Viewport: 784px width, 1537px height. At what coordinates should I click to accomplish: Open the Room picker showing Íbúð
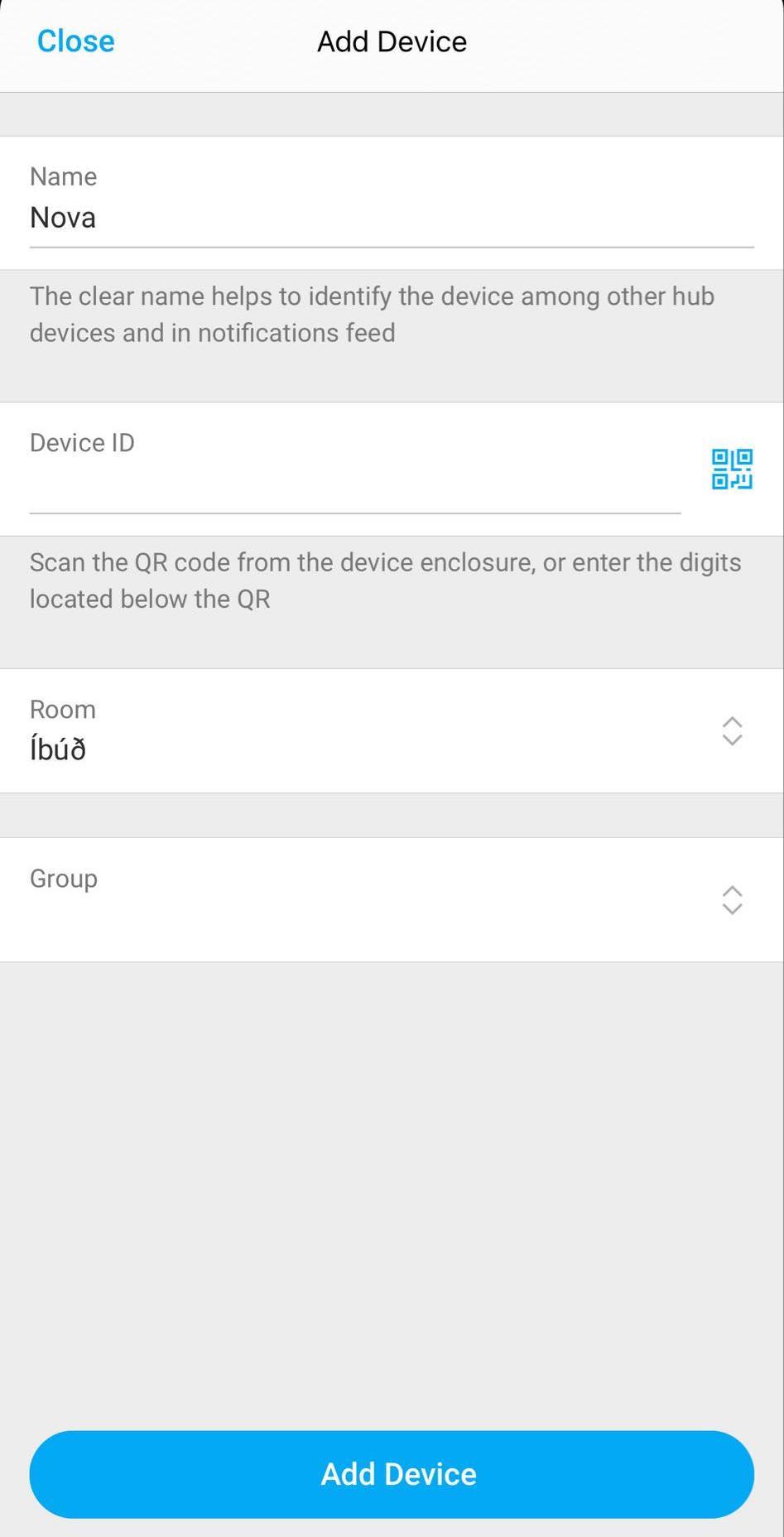click(x=392, y=731)
